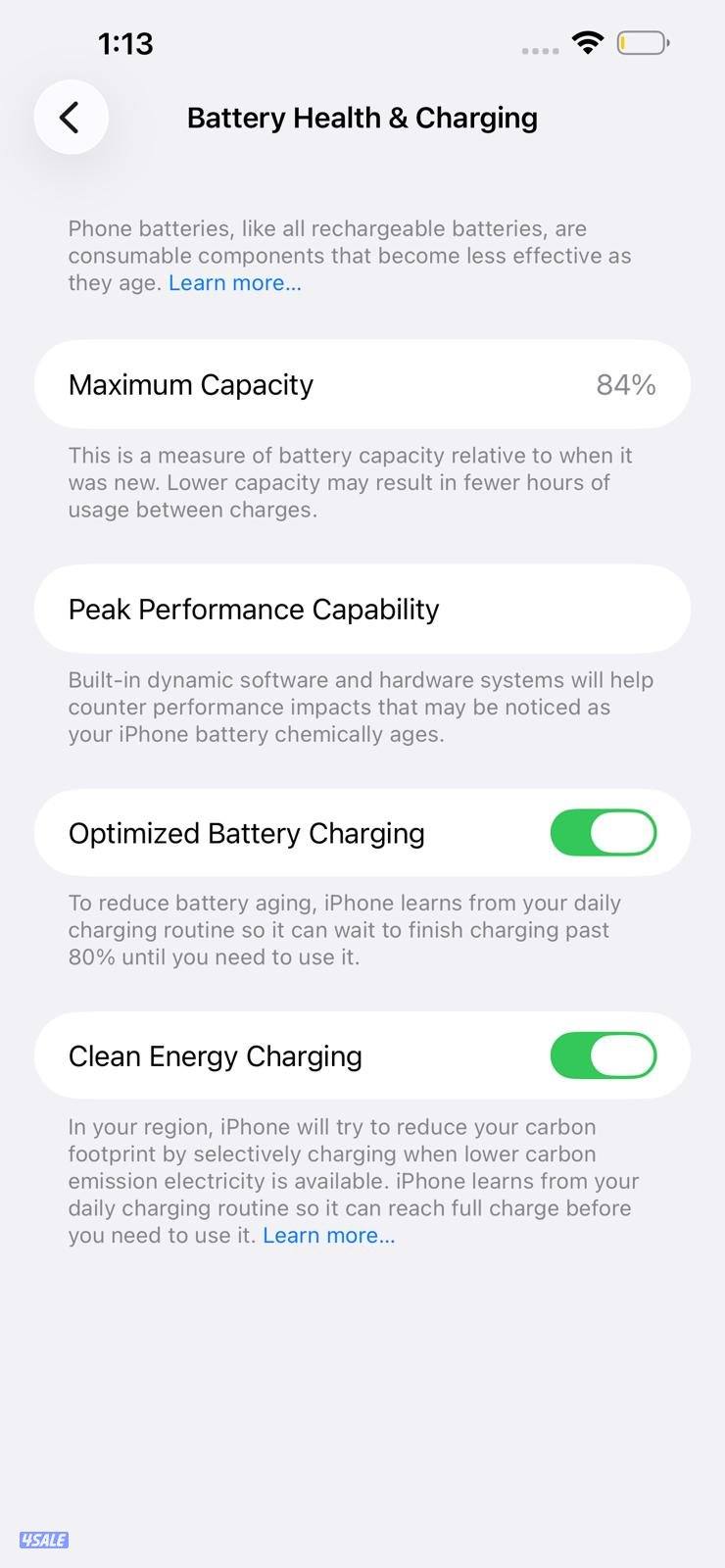The image size is (725, 1568).
Task: Tap the back chevron to return
Action: (71, 117)
